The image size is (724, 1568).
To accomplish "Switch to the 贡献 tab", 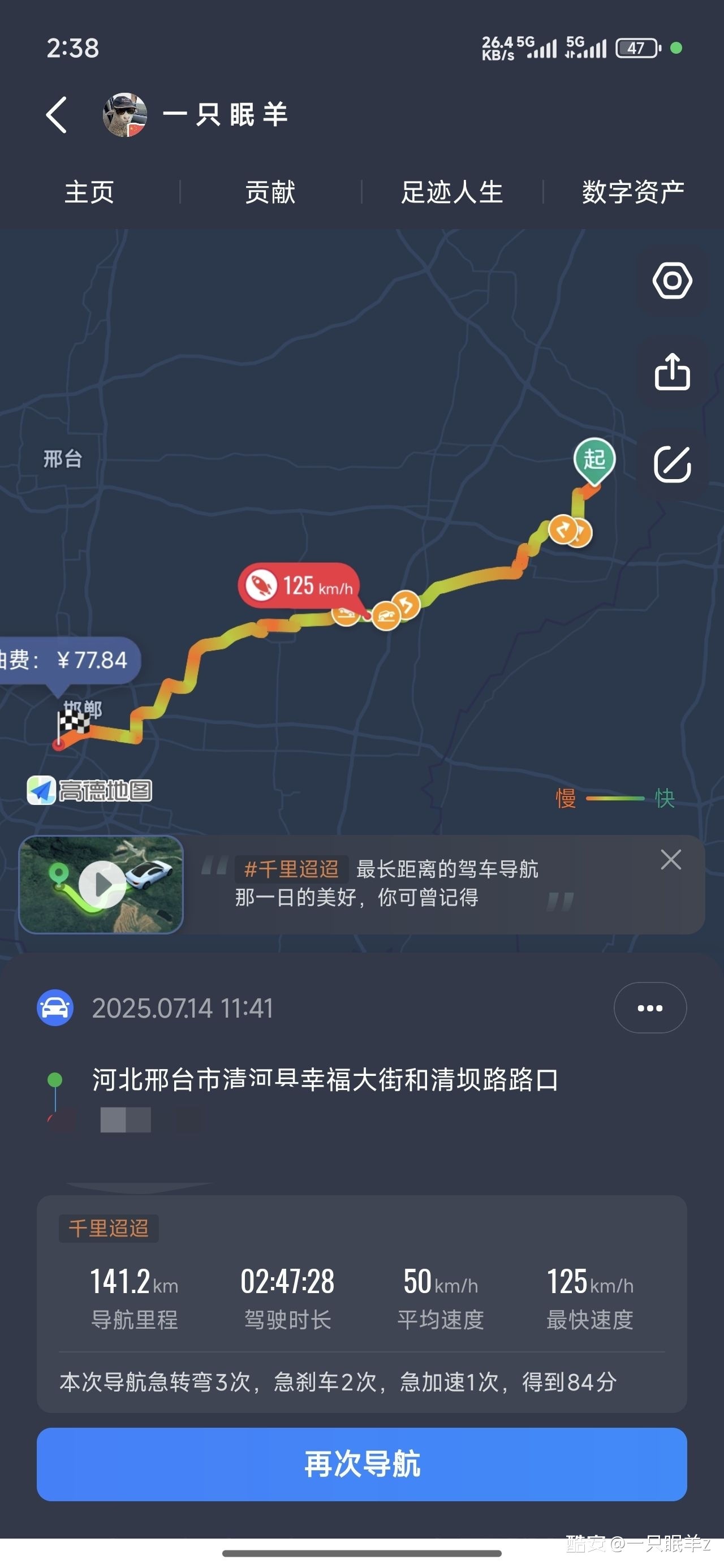I will pos(270,192).
